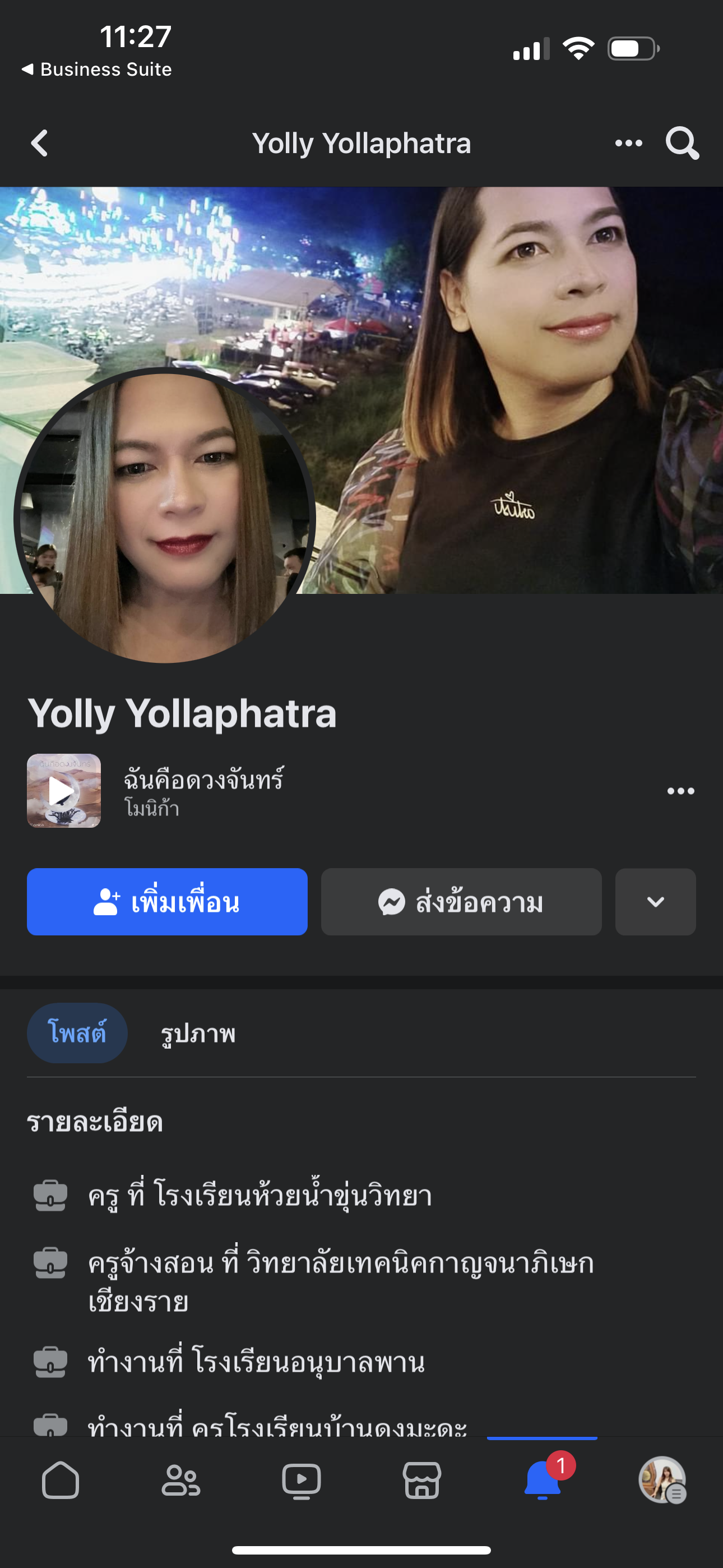The image size is (723, 1568).
Task: Expand more profile actions dropdown
Action: 655,901
